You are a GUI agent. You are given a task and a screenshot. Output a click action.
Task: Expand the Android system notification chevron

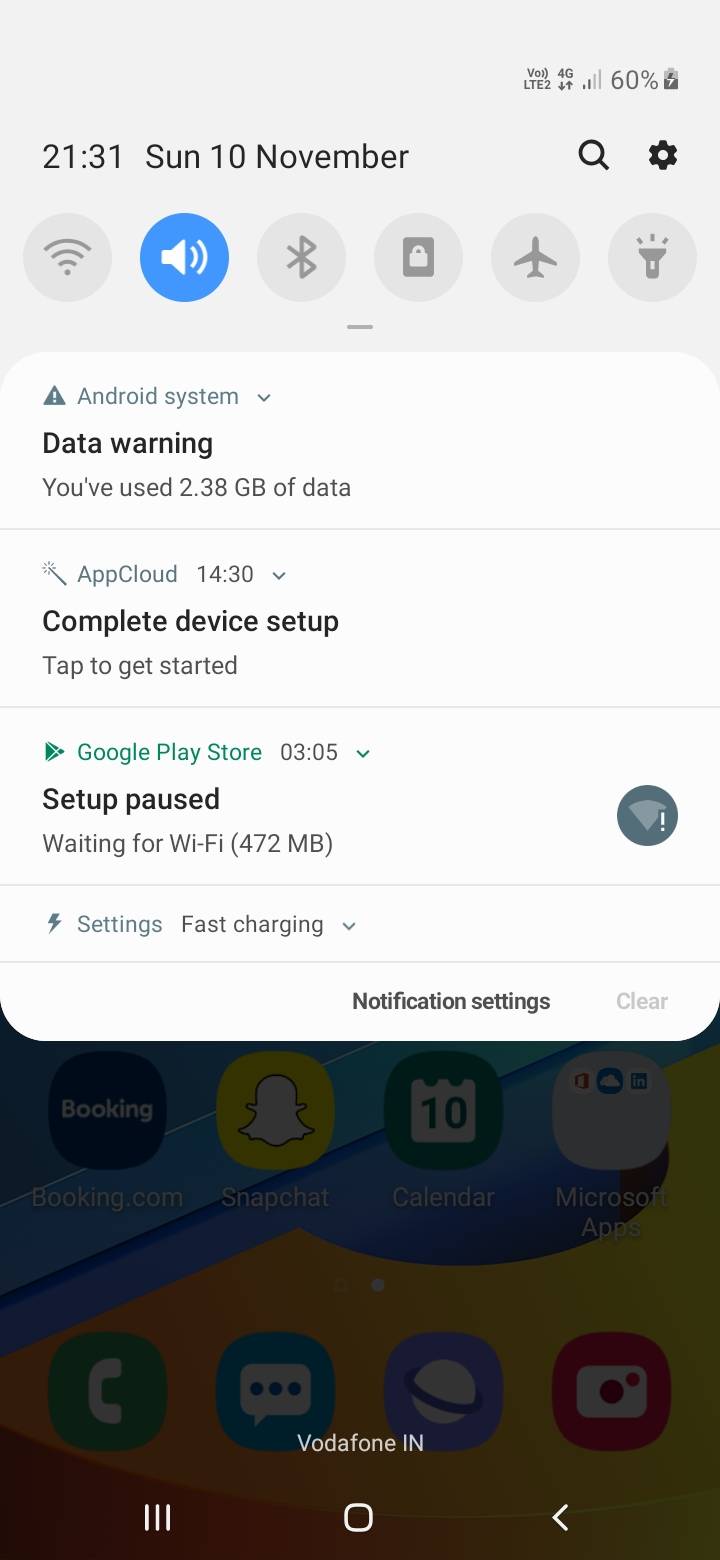(264, 398)
